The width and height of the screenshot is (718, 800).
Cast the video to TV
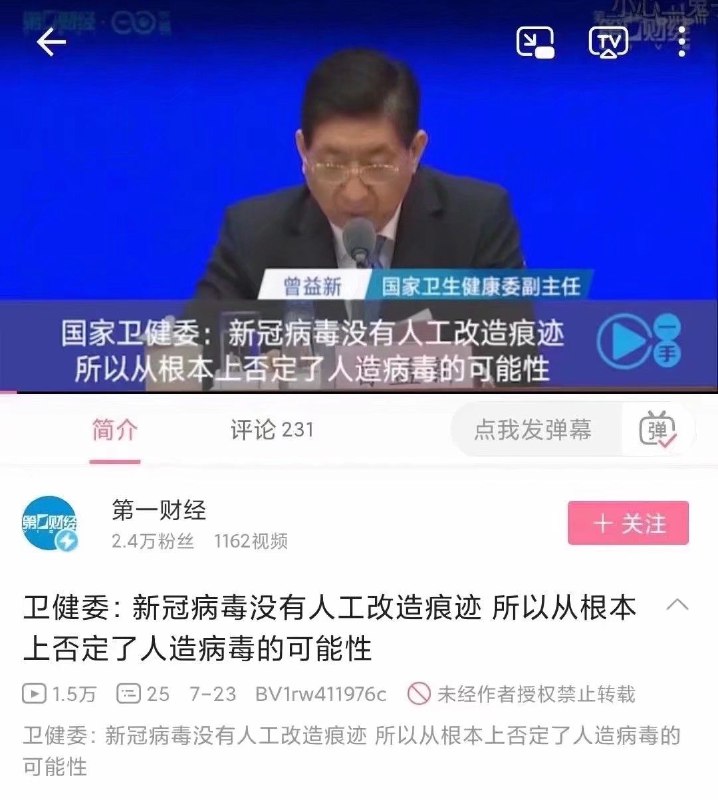click(607, 42)
